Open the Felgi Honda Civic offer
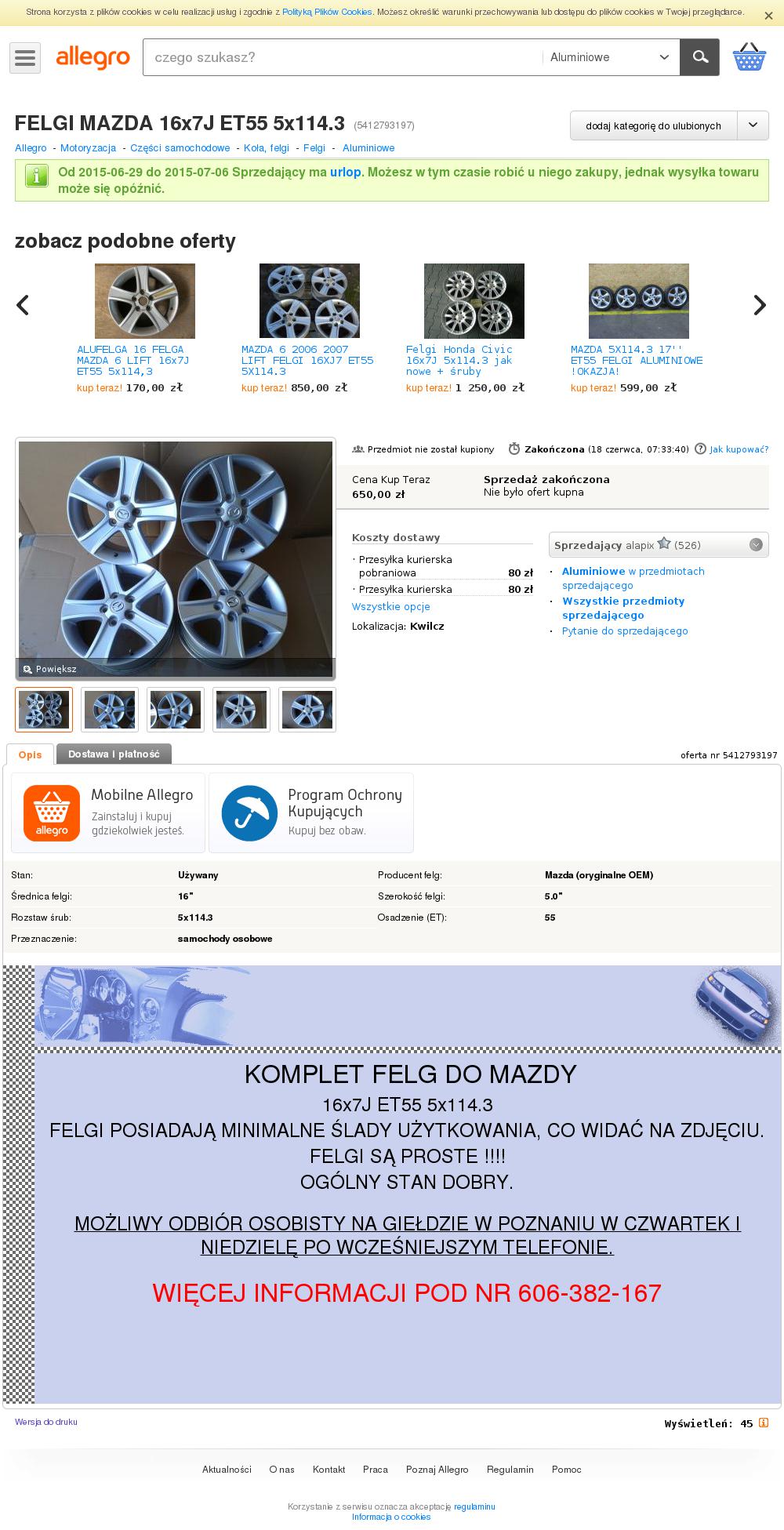 [x=459, y=360]
